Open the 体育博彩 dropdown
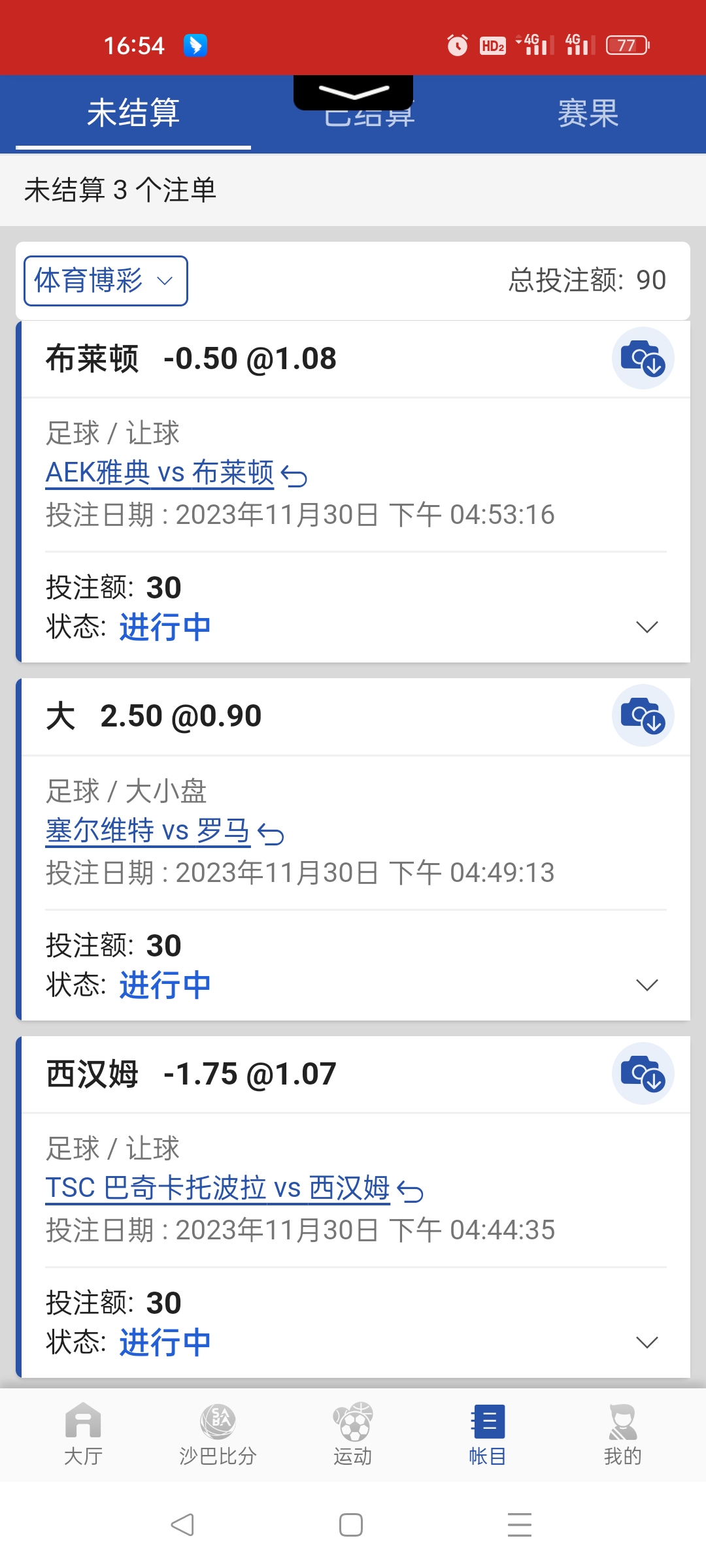706x1568 pixels. click(106, 281)
